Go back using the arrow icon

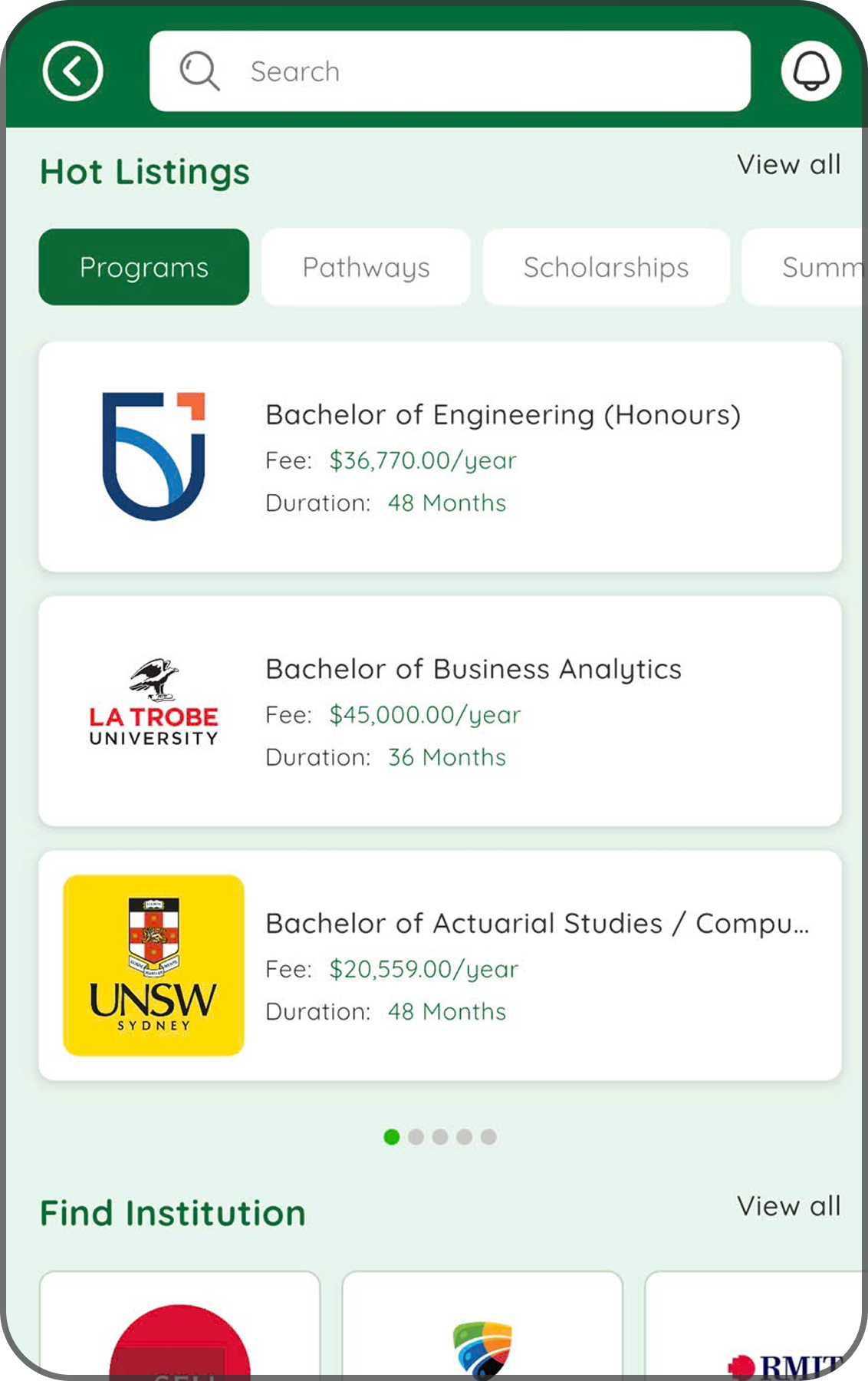(x=73, y=72)
